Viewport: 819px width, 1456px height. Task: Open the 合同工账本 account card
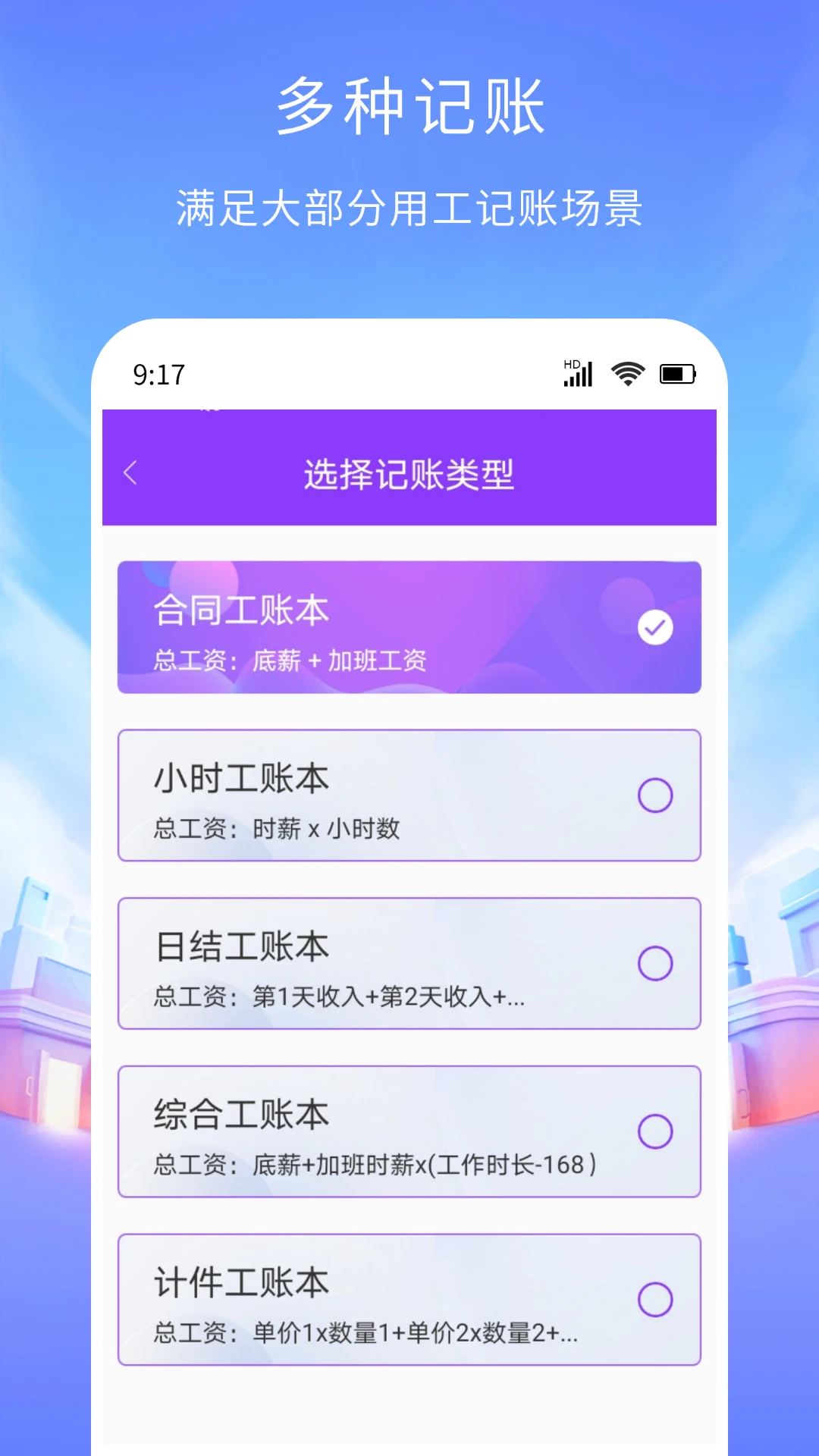coord(409,626)
